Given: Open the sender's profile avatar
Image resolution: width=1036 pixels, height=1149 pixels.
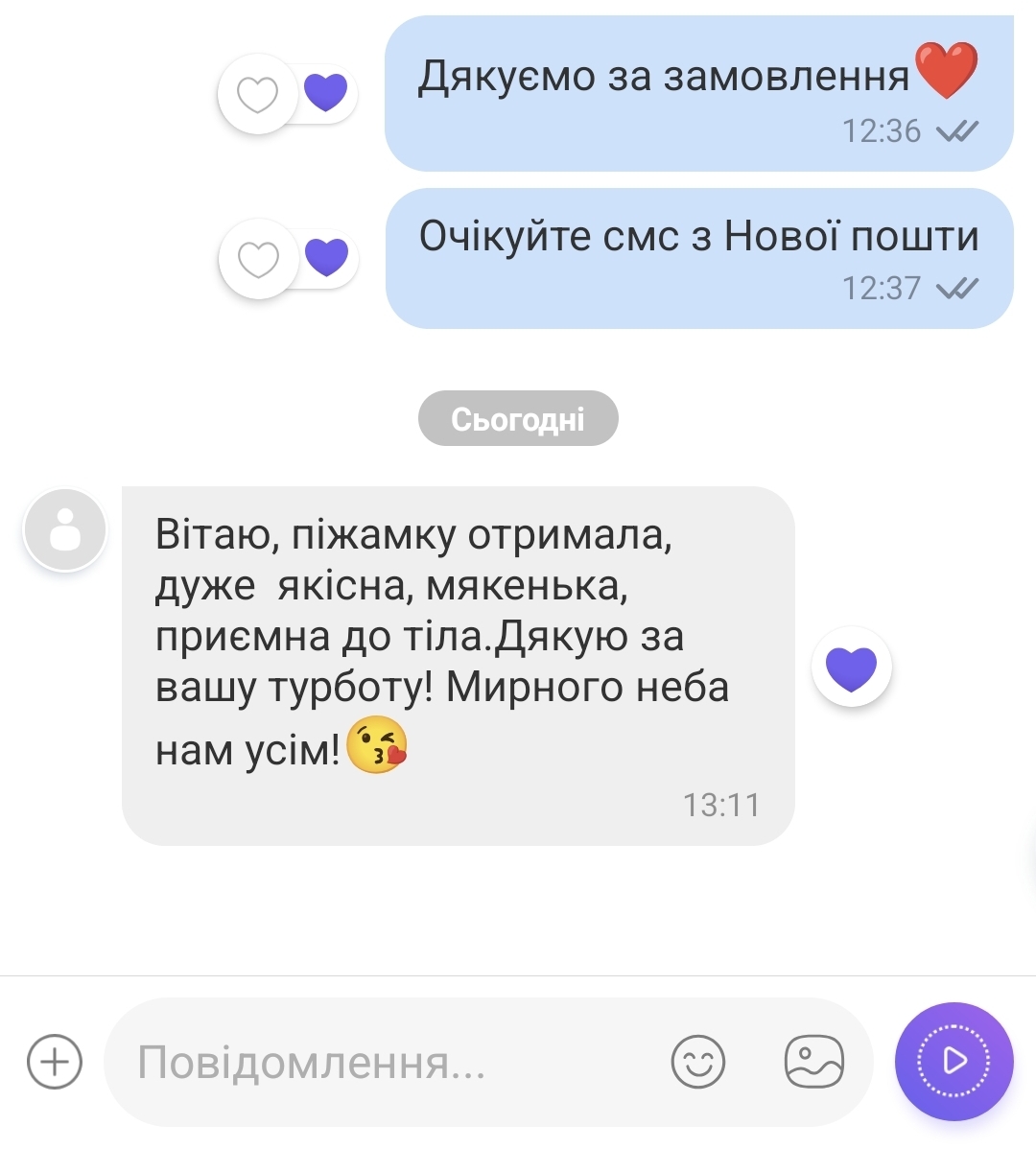Looking at the screenshot, I should click(65, 529).
